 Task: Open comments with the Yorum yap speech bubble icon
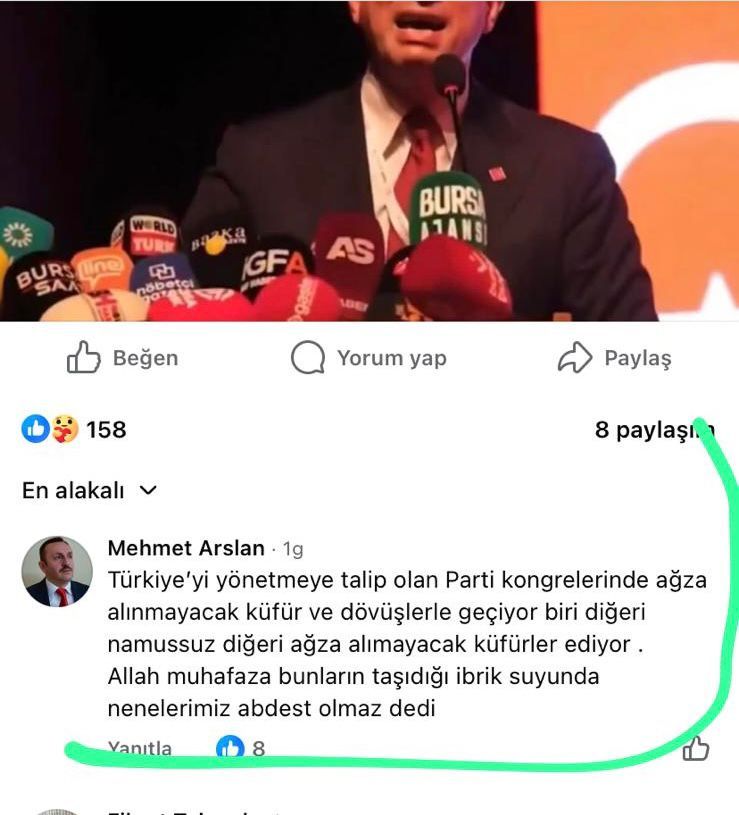click(x=306, y=357)
